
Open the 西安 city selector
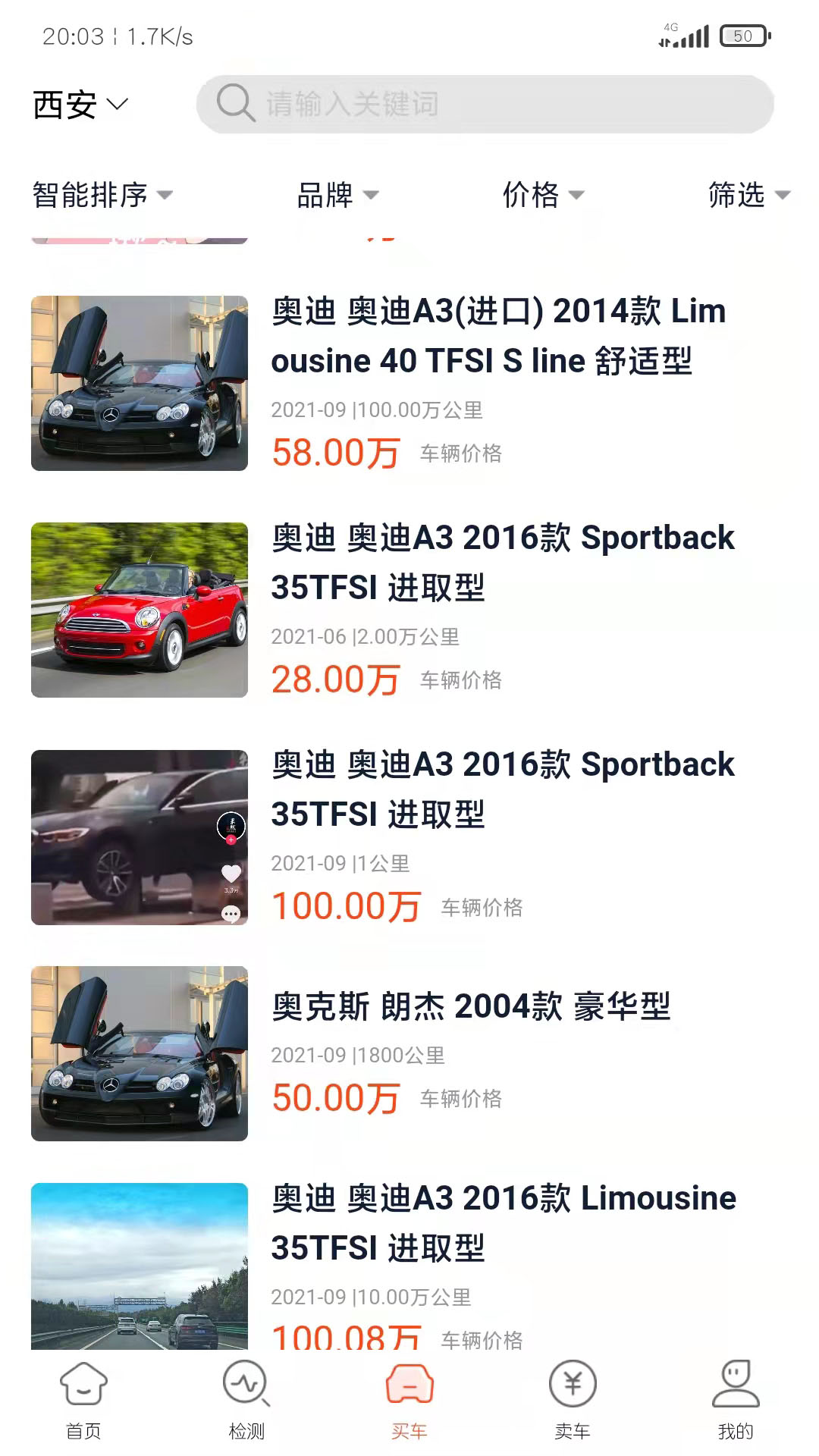(80, 105)
